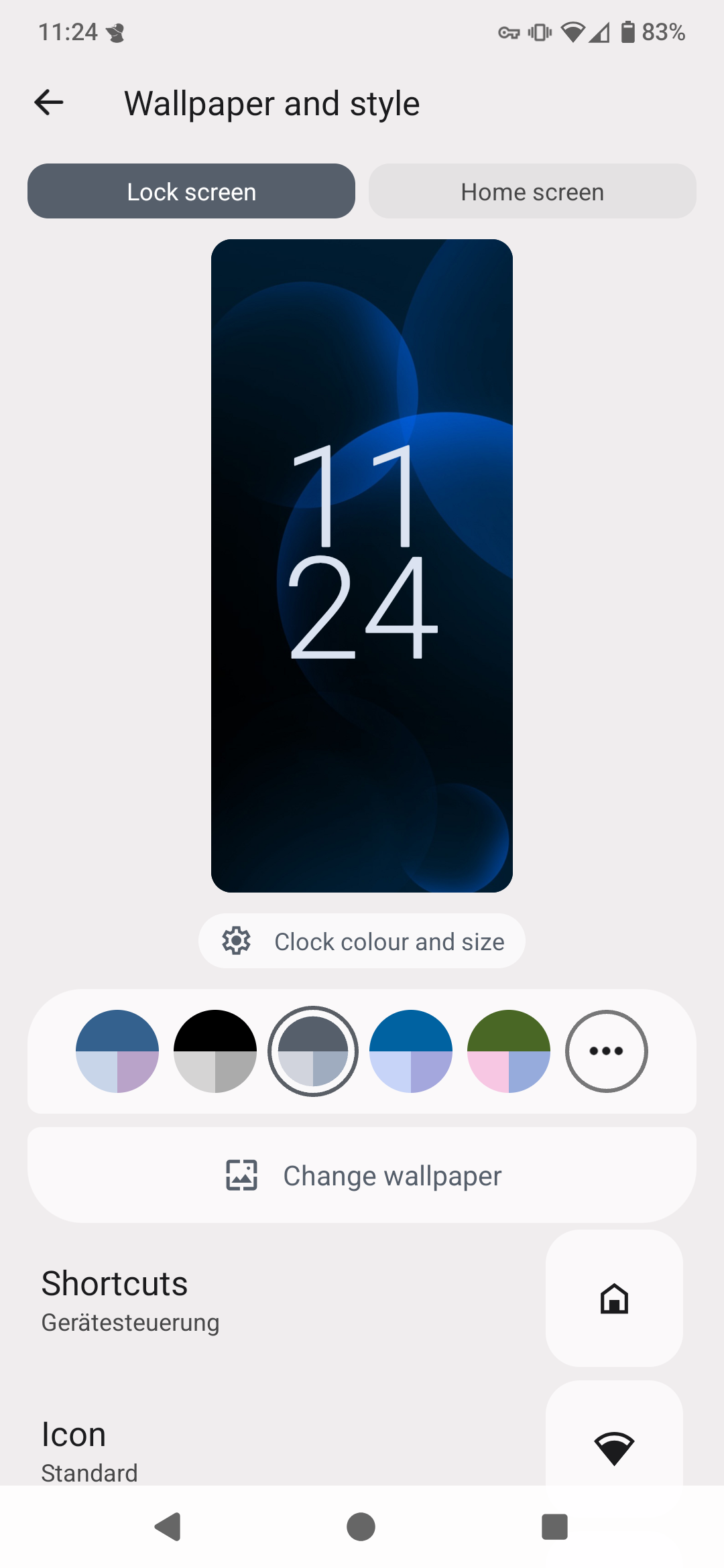The image size is (724, 1568).
Task: Pick the selected grey-slate colour palette
Action: (313, 1051)
